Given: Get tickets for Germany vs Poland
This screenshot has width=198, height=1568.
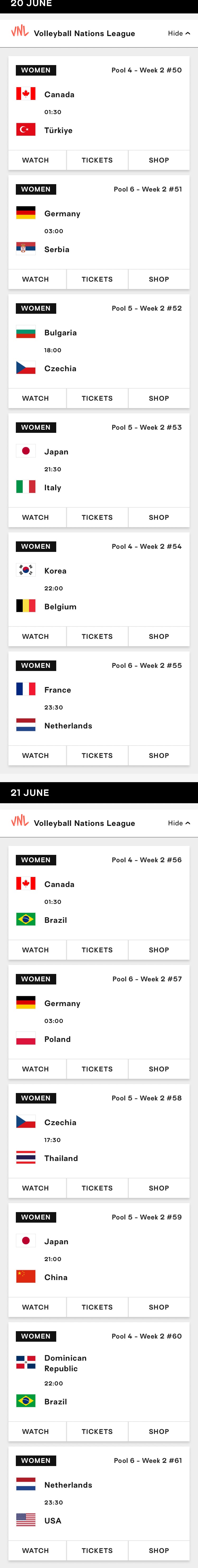Looking at the screenshot, I should point(97,1069).
